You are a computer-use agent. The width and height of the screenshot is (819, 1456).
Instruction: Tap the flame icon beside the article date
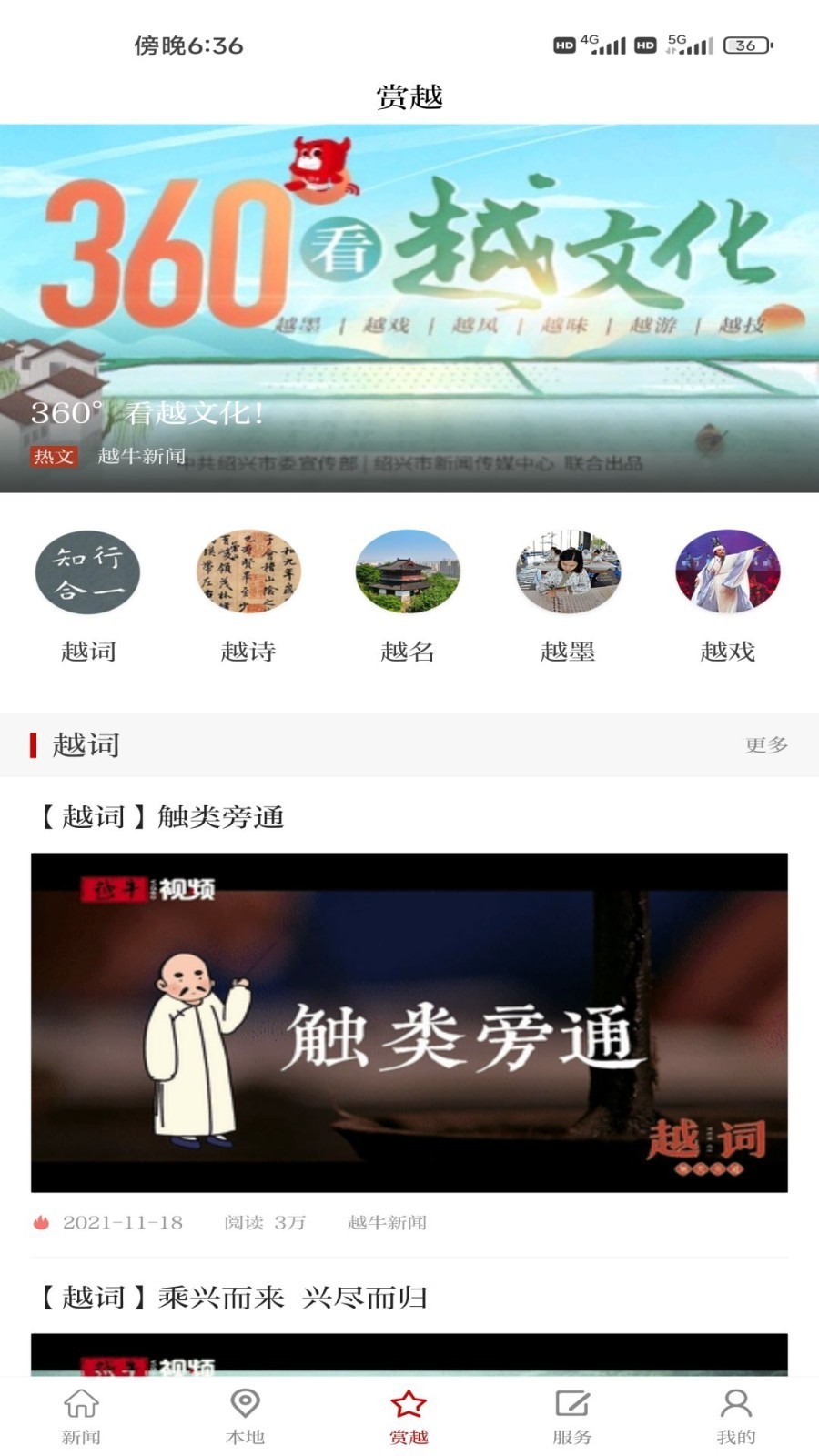click(x=38, y=1223)
